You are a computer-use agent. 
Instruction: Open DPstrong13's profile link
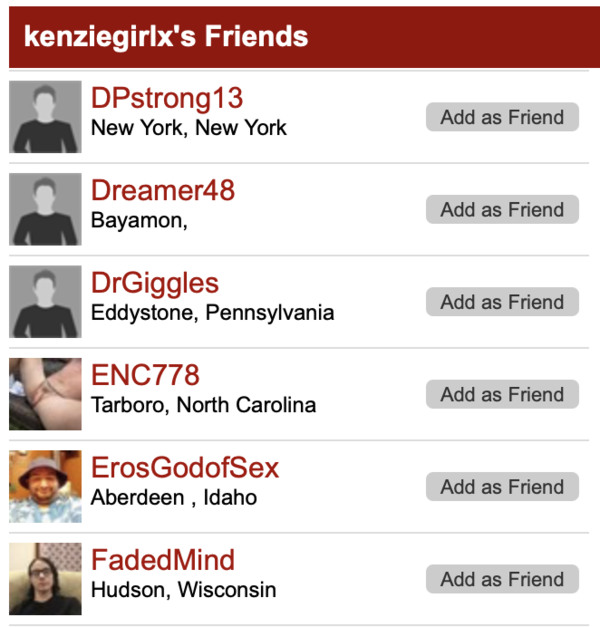click(x=167, y=98)
